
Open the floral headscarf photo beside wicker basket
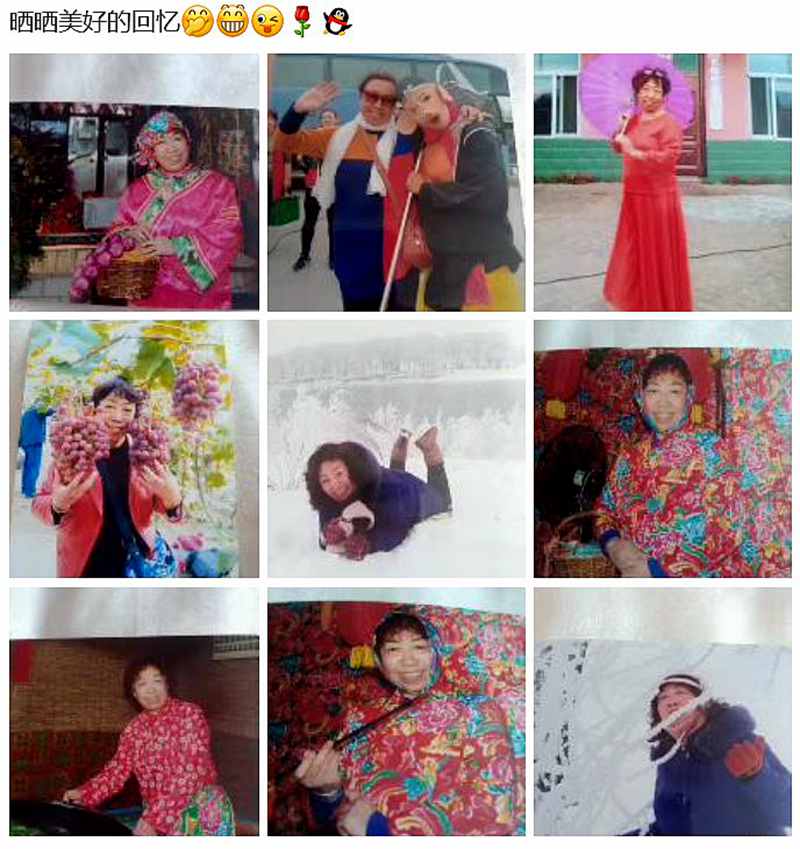click(x=662, y=448)
